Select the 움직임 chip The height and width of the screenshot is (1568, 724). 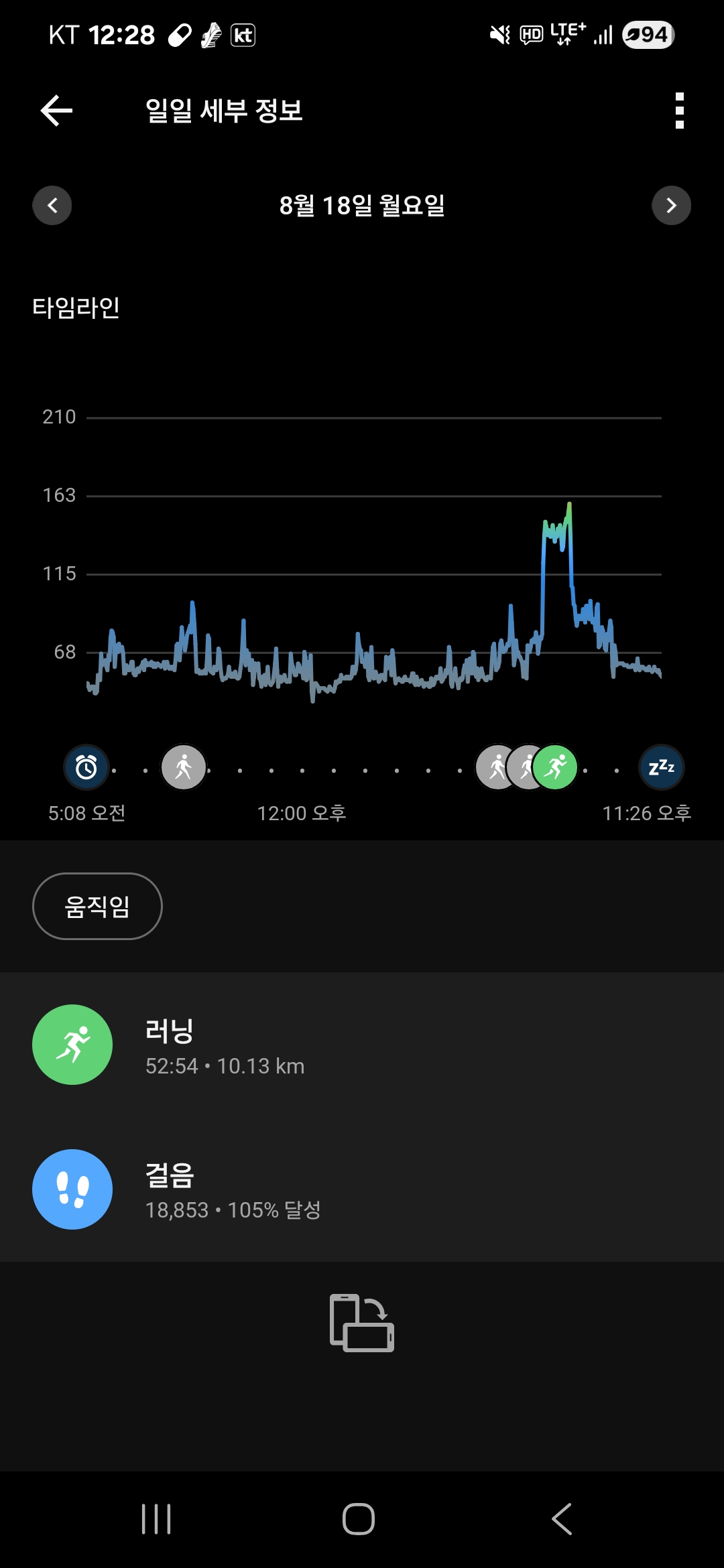click(x=97, y=906)
